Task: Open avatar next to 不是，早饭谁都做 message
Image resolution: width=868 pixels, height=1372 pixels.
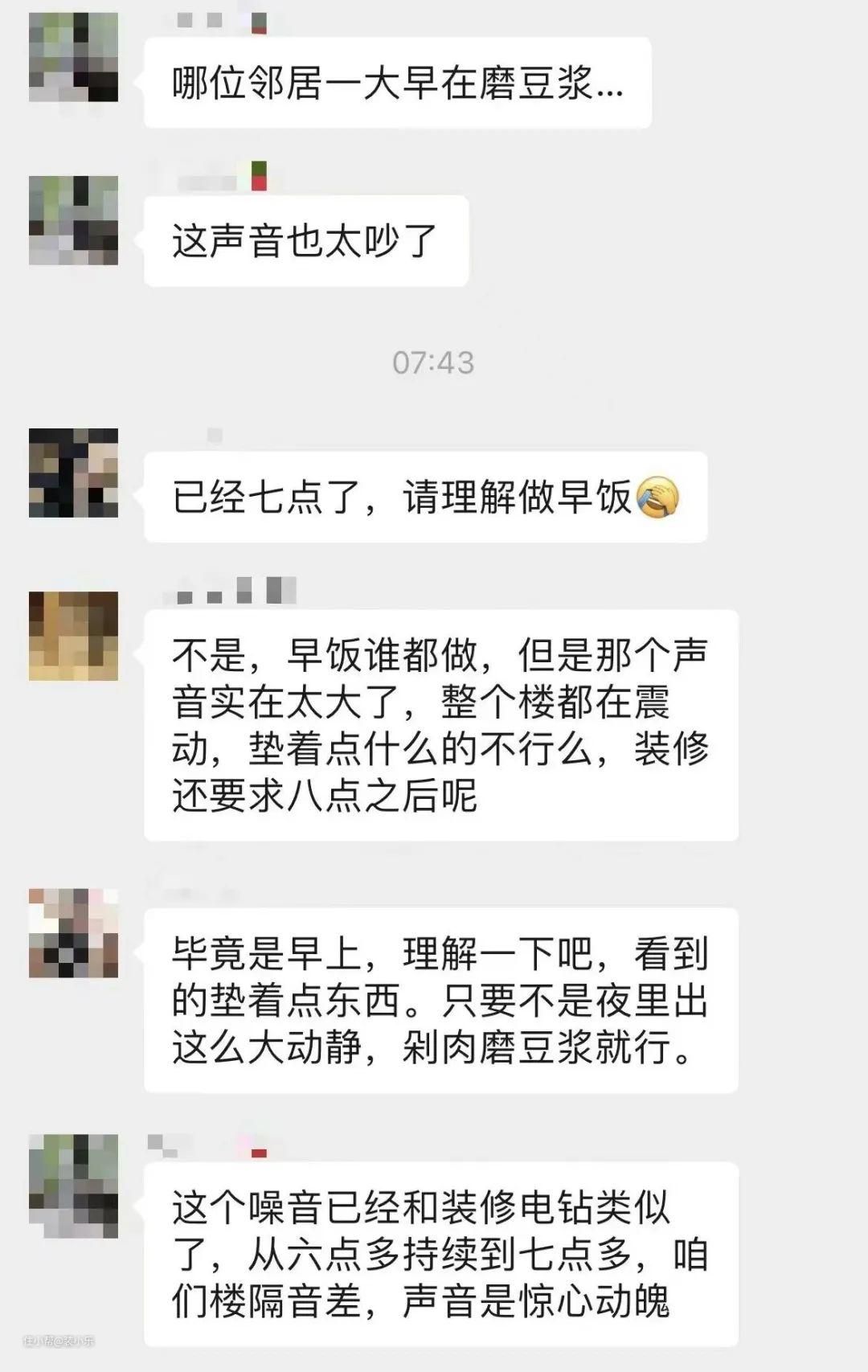Action: click(x=73, y=636)
